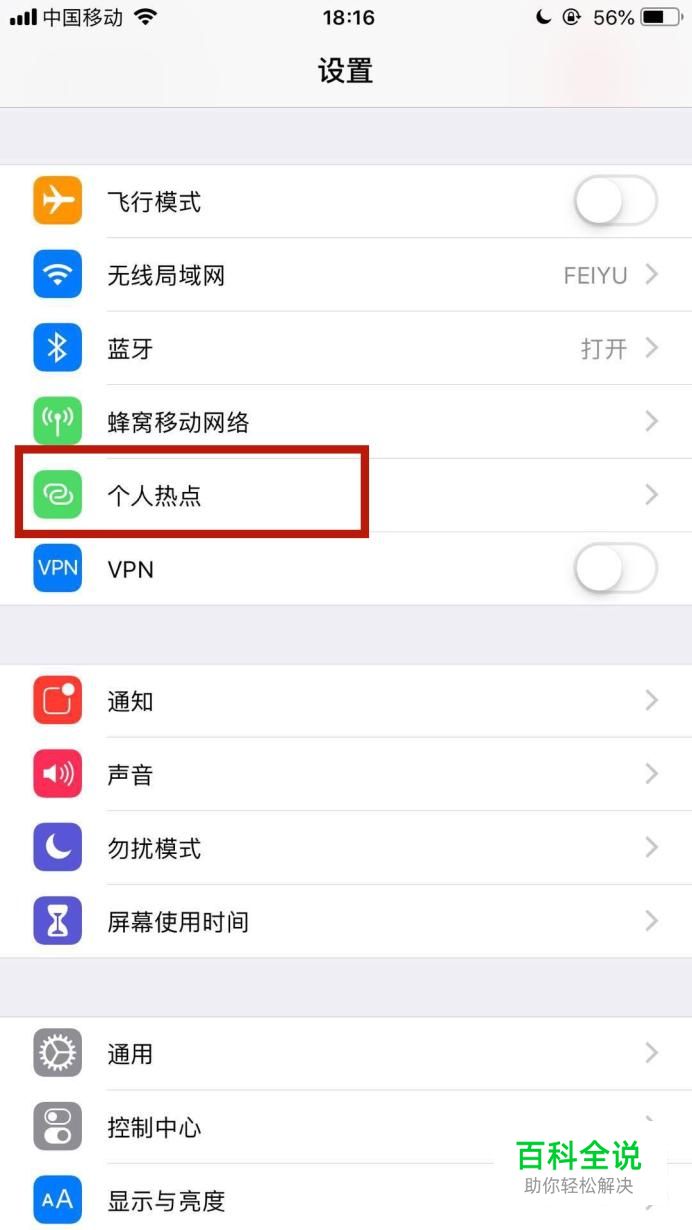Open 无线局域网 Wi-Fi settings
Image resolution: width=692 pixels, height=1230 pixels.
coord(345,275)
